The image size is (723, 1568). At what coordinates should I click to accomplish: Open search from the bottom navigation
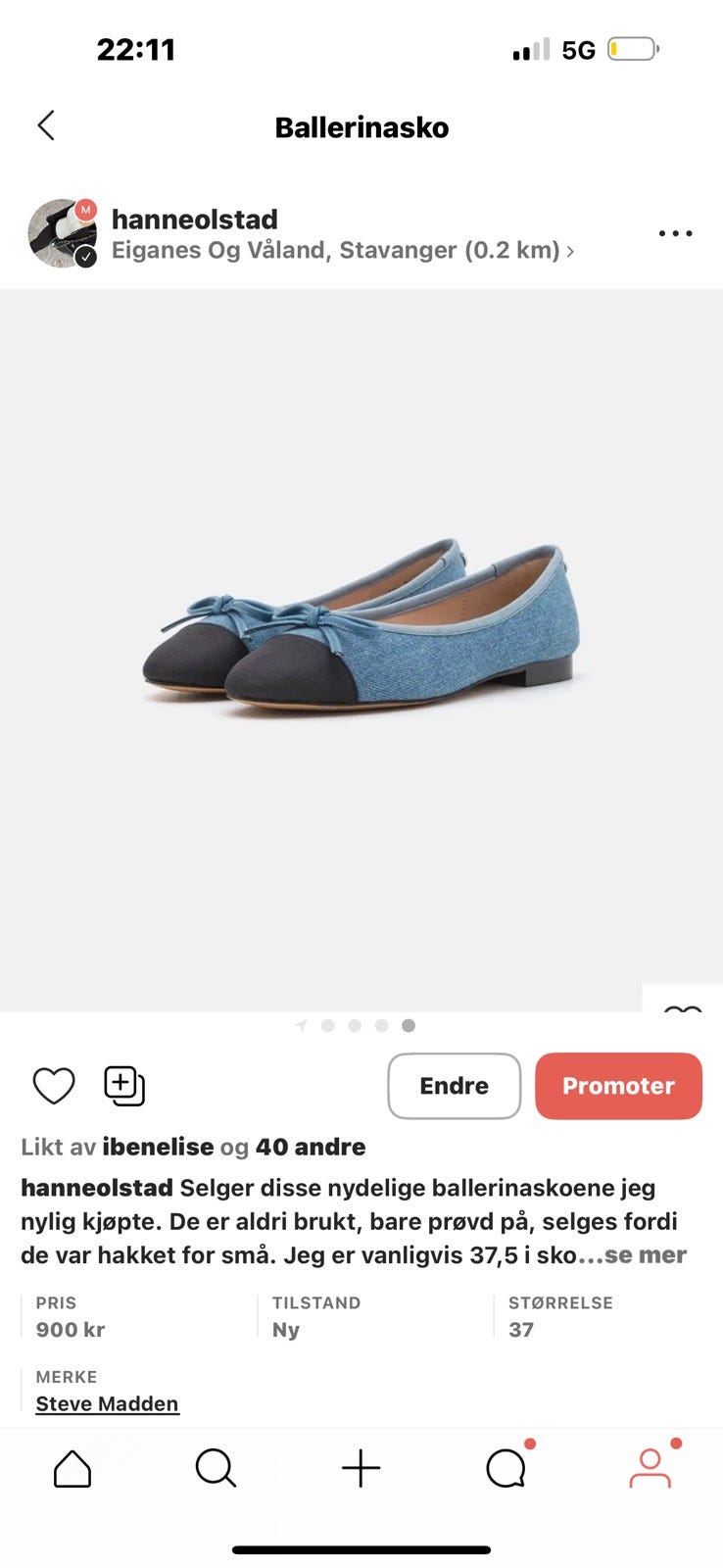[217, 1468]
